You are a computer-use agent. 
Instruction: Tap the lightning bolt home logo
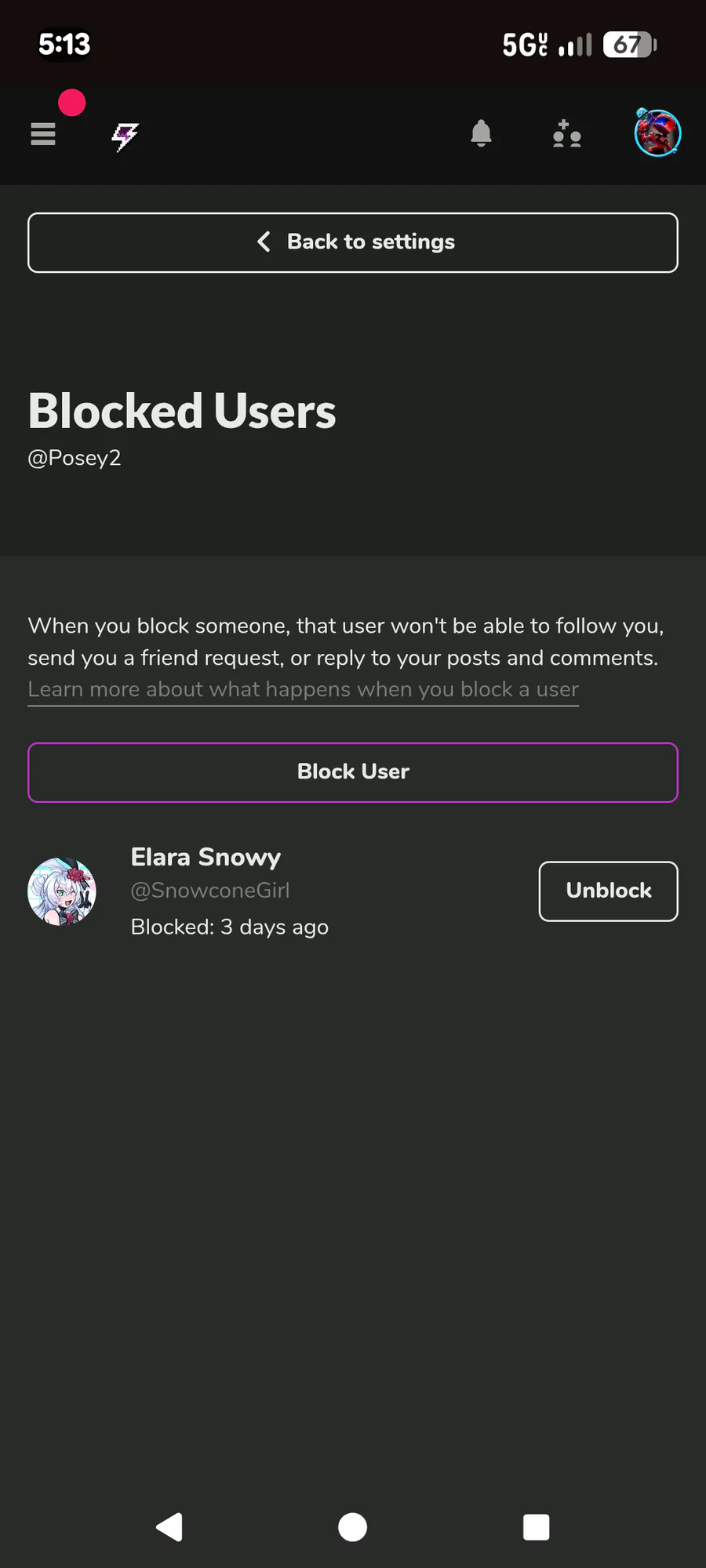[125, 136]
